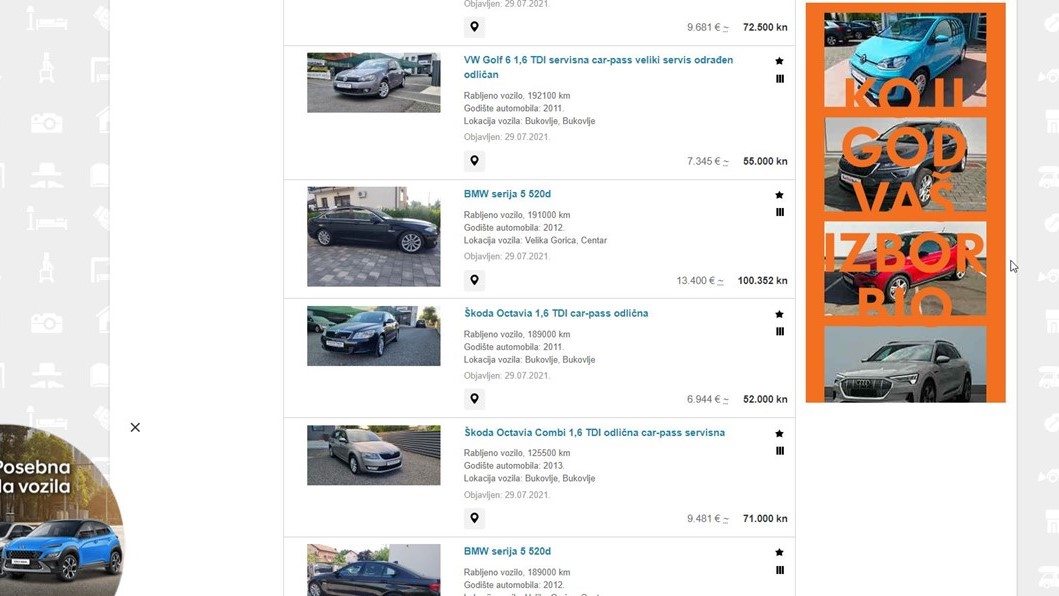Open the Škoda Octavia Combi 1,6 TDI listing title
1059x596 pixels.
click(x=594, y=433)
